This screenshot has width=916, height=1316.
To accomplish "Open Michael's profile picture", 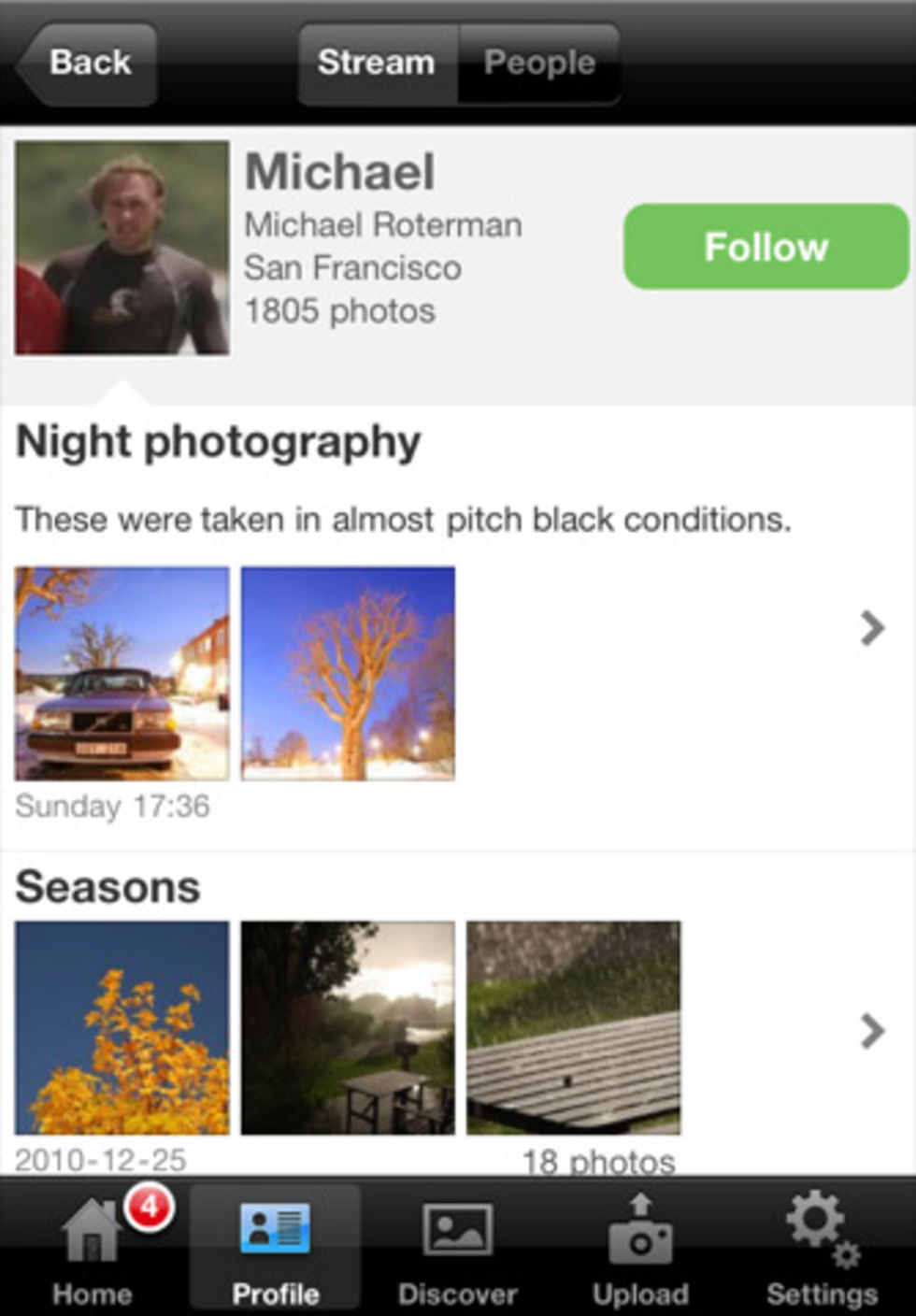I will [x=122, y=248].
